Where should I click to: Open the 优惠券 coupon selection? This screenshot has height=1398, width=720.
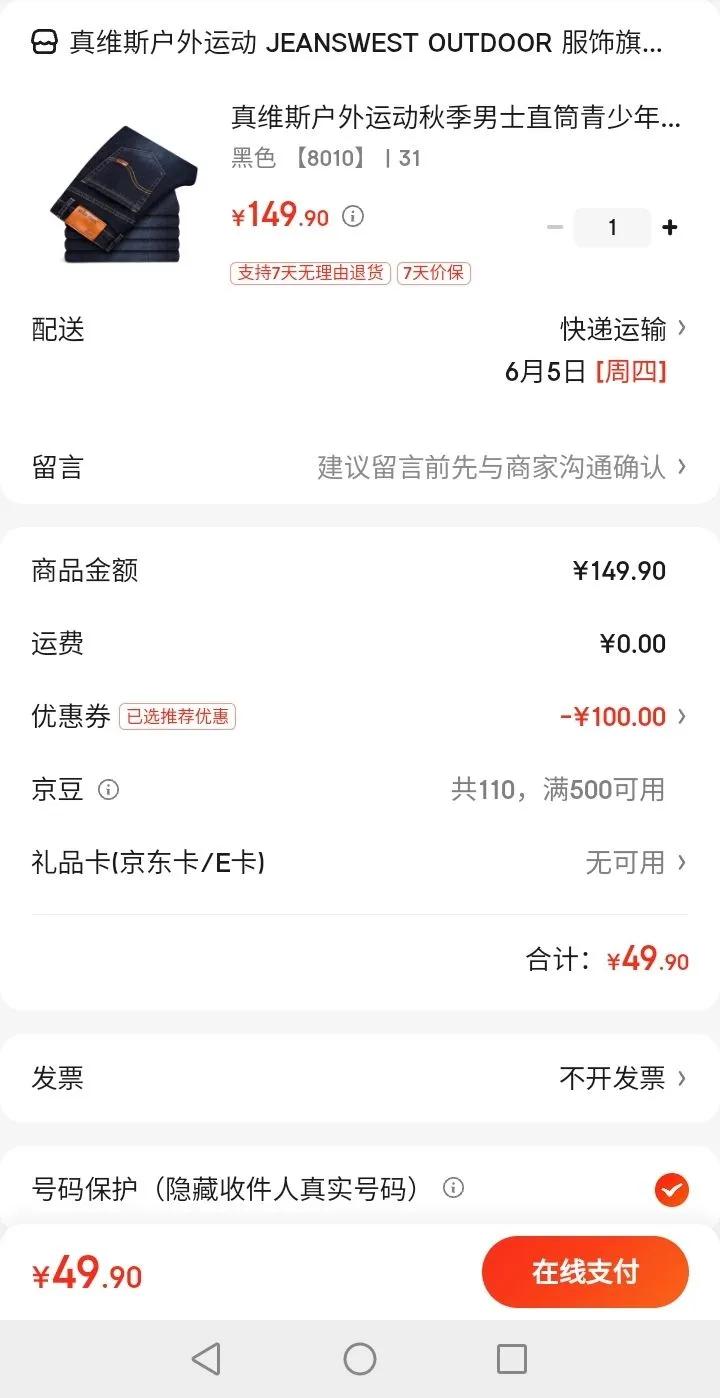(x=622, y=716)
